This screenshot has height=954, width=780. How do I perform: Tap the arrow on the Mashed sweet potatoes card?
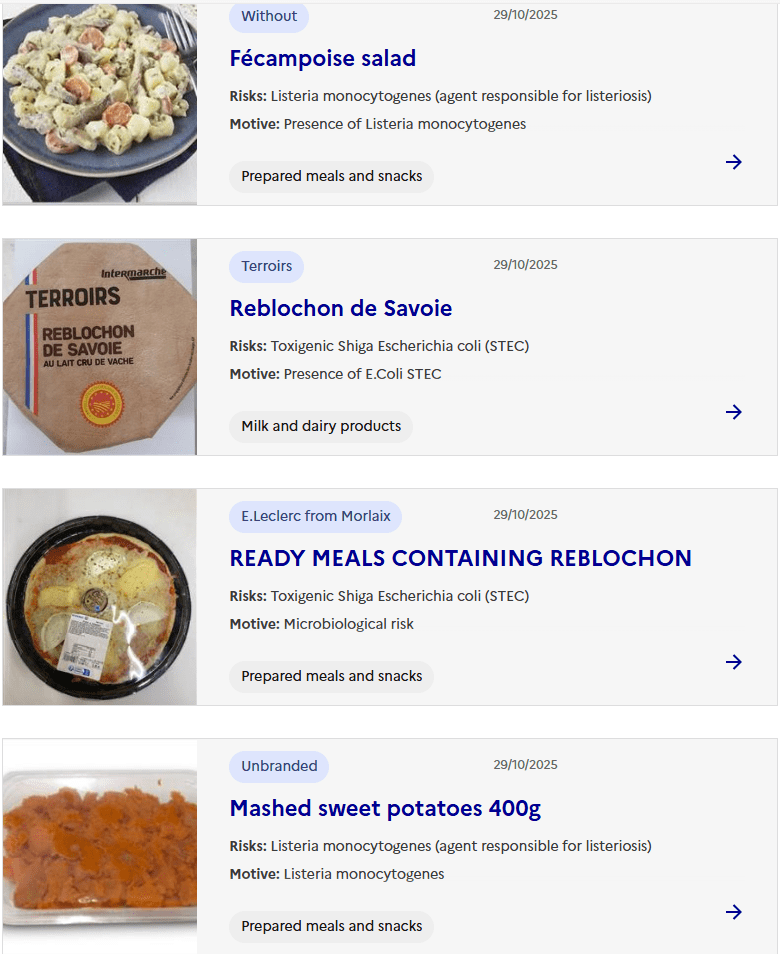tap(734, 912)
